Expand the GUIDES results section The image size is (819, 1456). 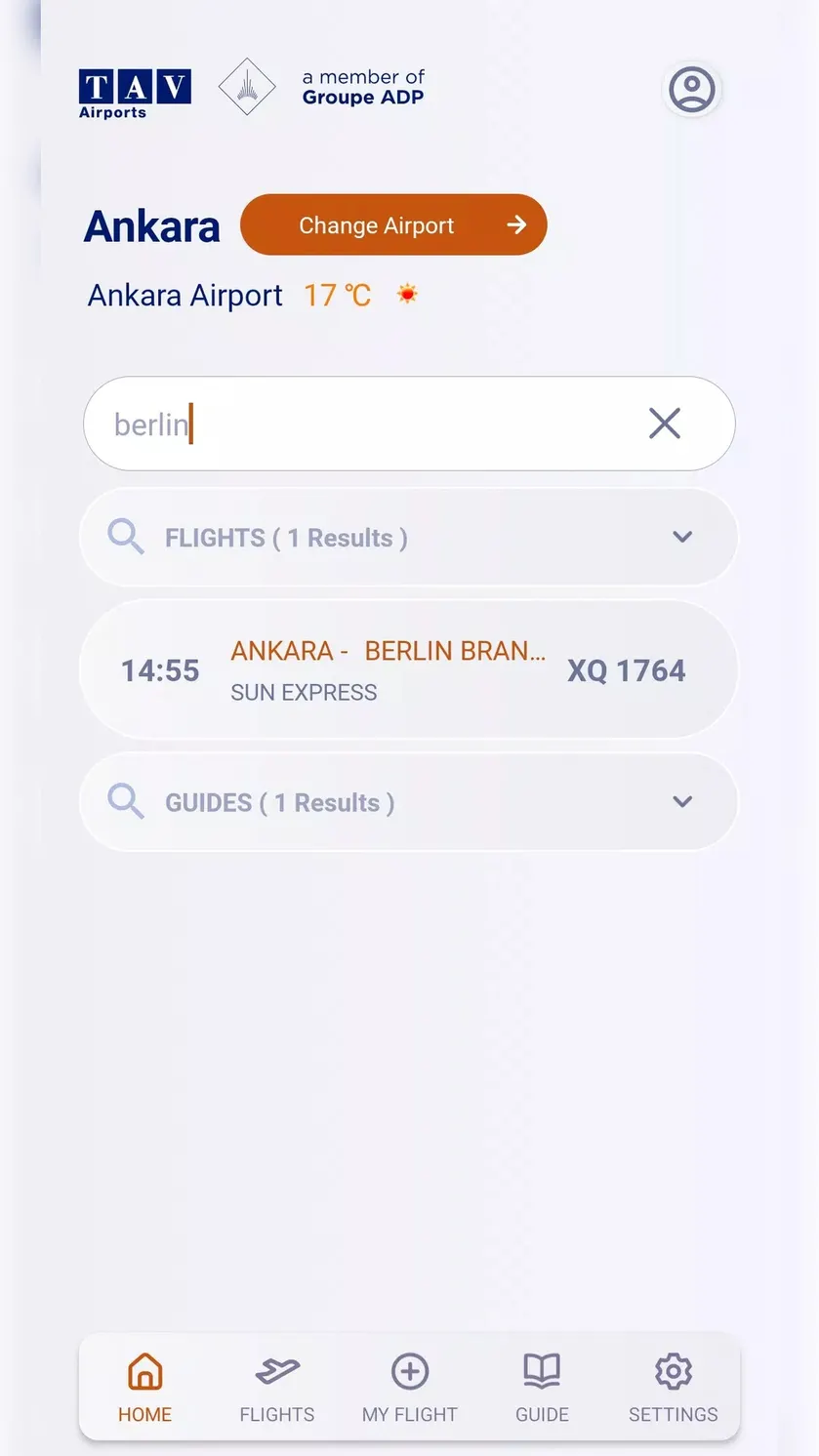pos(408,802)
